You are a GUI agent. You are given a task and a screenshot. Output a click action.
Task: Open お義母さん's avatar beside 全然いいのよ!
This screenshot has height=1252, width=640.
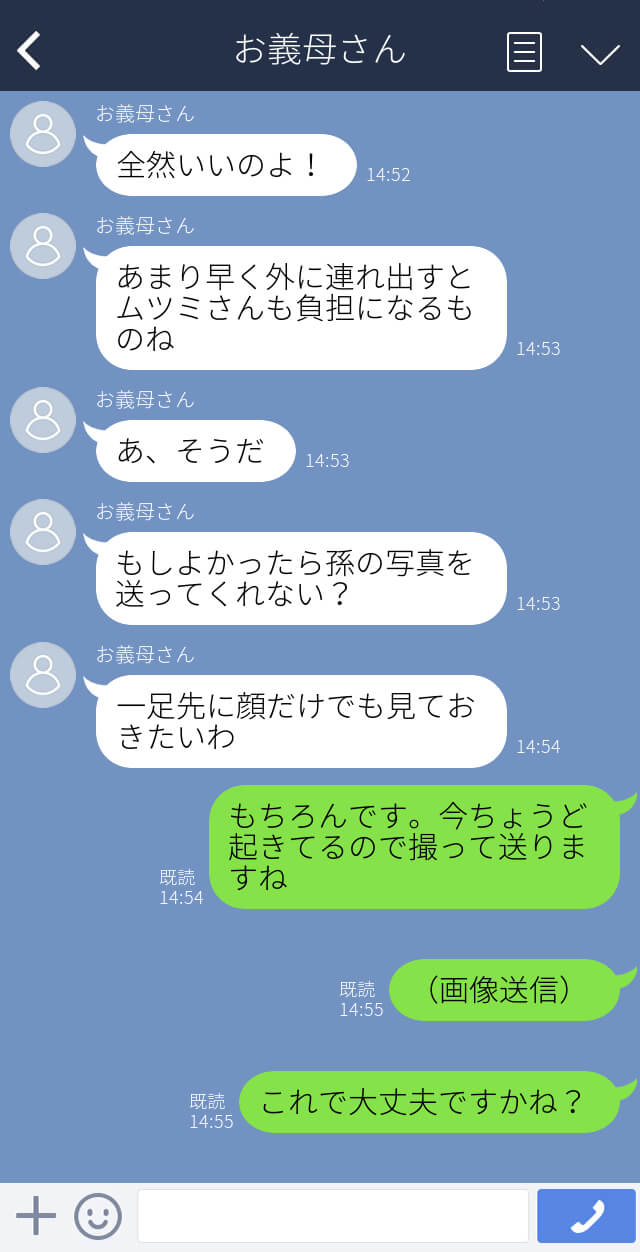click(x=43, y=134)
